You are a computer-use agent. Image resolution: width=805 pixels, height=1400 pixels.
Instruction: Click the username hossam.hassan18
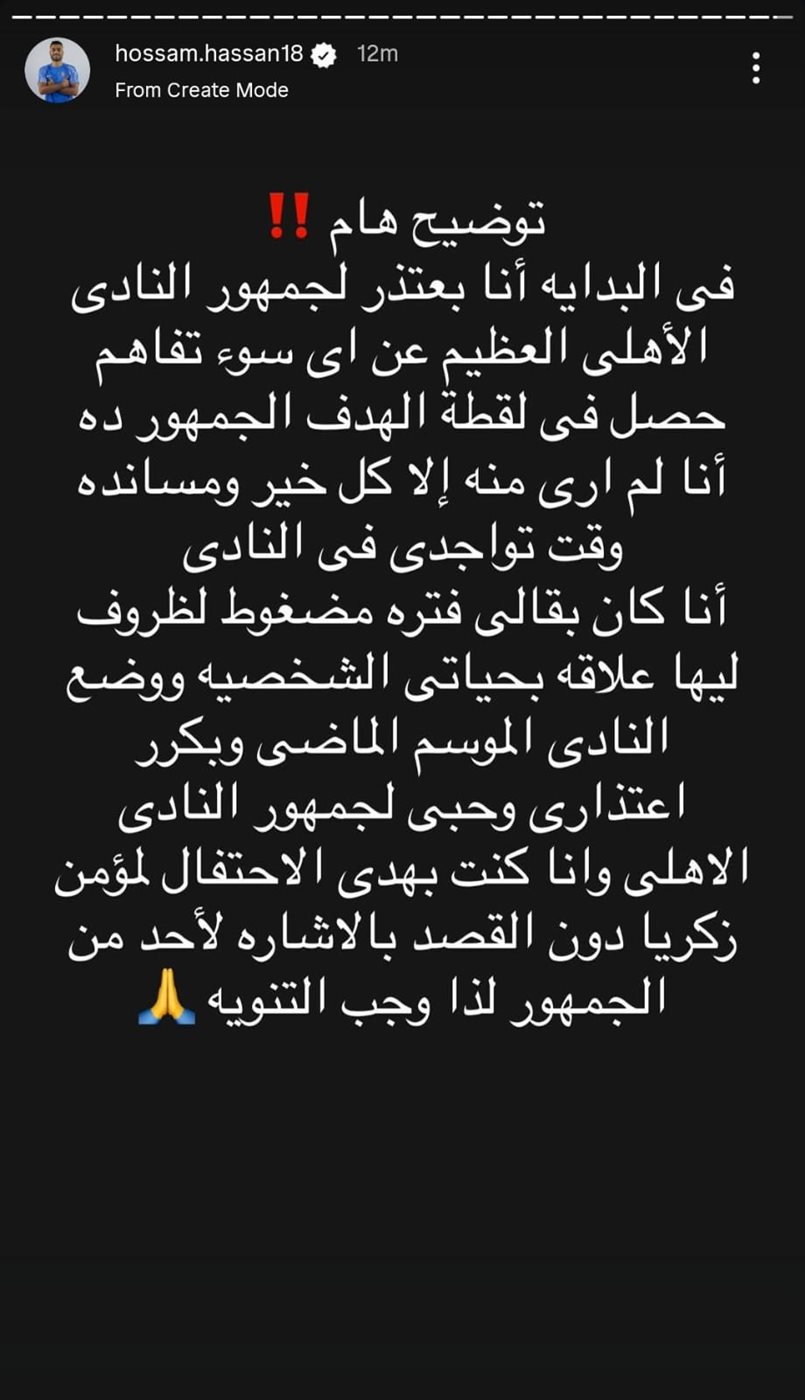[x=212, y=56]
